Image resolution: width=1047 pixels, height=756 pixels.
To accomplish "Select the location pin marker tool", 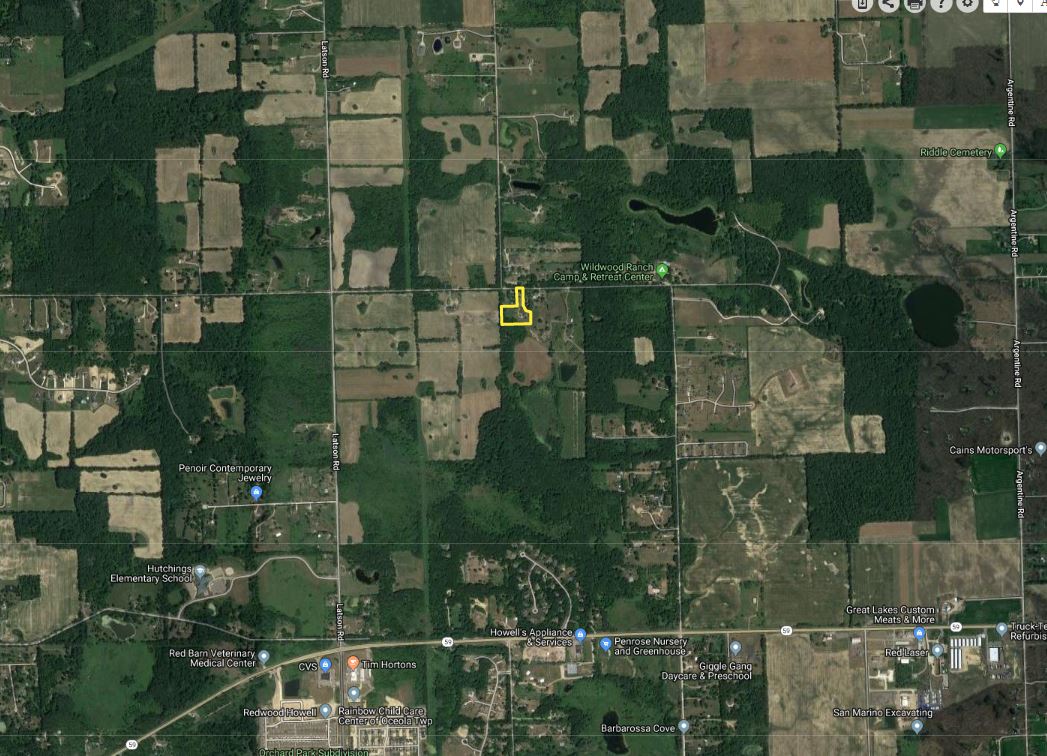I will click(x=1020, y=5).
